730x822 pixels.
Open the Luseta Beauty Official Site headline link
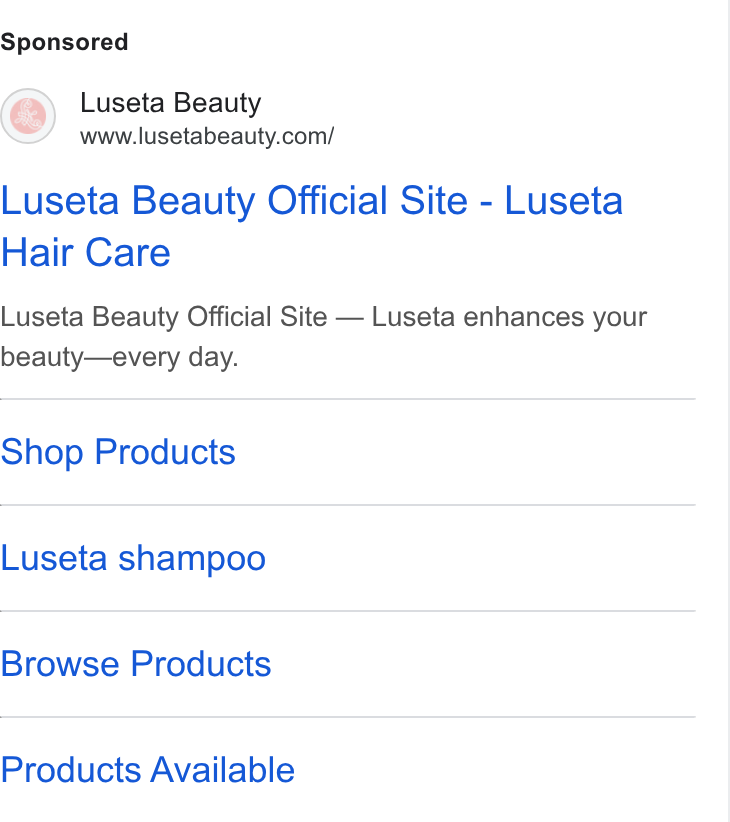pyautogui.click(x=312, y=226)
